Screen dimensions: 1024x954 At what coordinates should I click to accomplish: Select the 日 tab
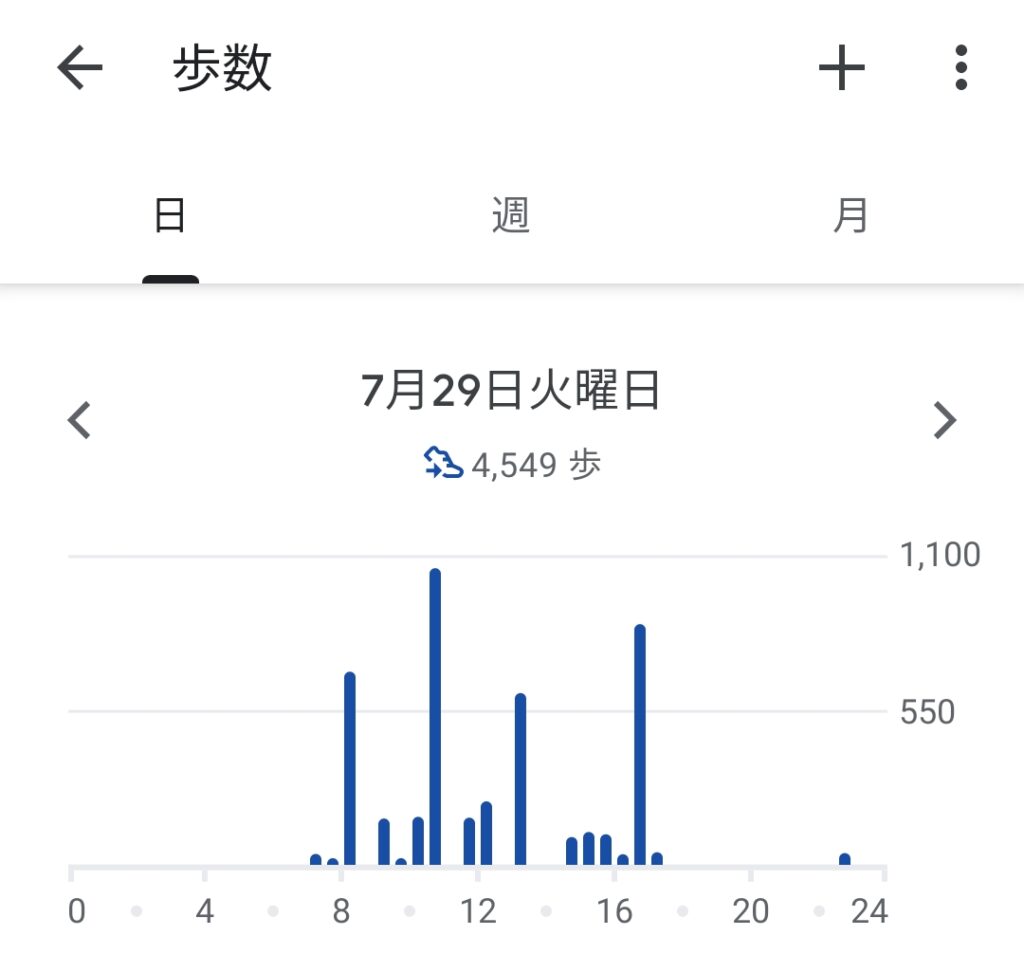pyautogui.click(x=170, y=216)
